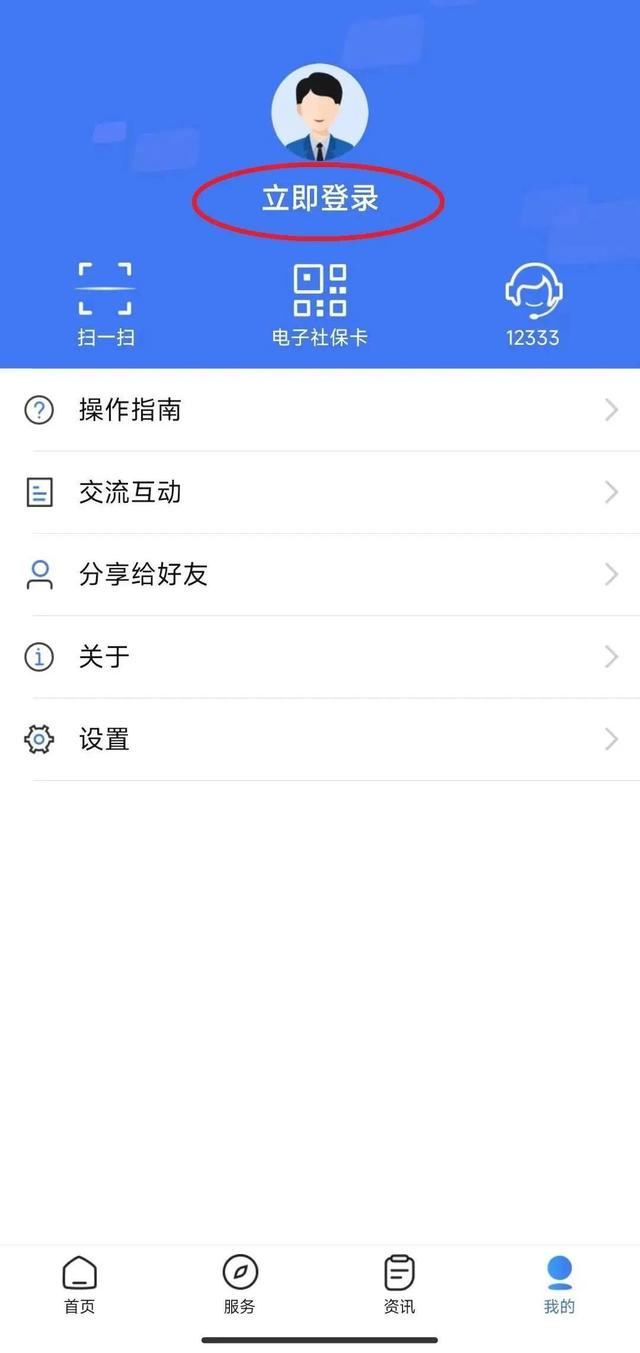
Task: Switch to the 服务 tab
Action: (240, 1284)
